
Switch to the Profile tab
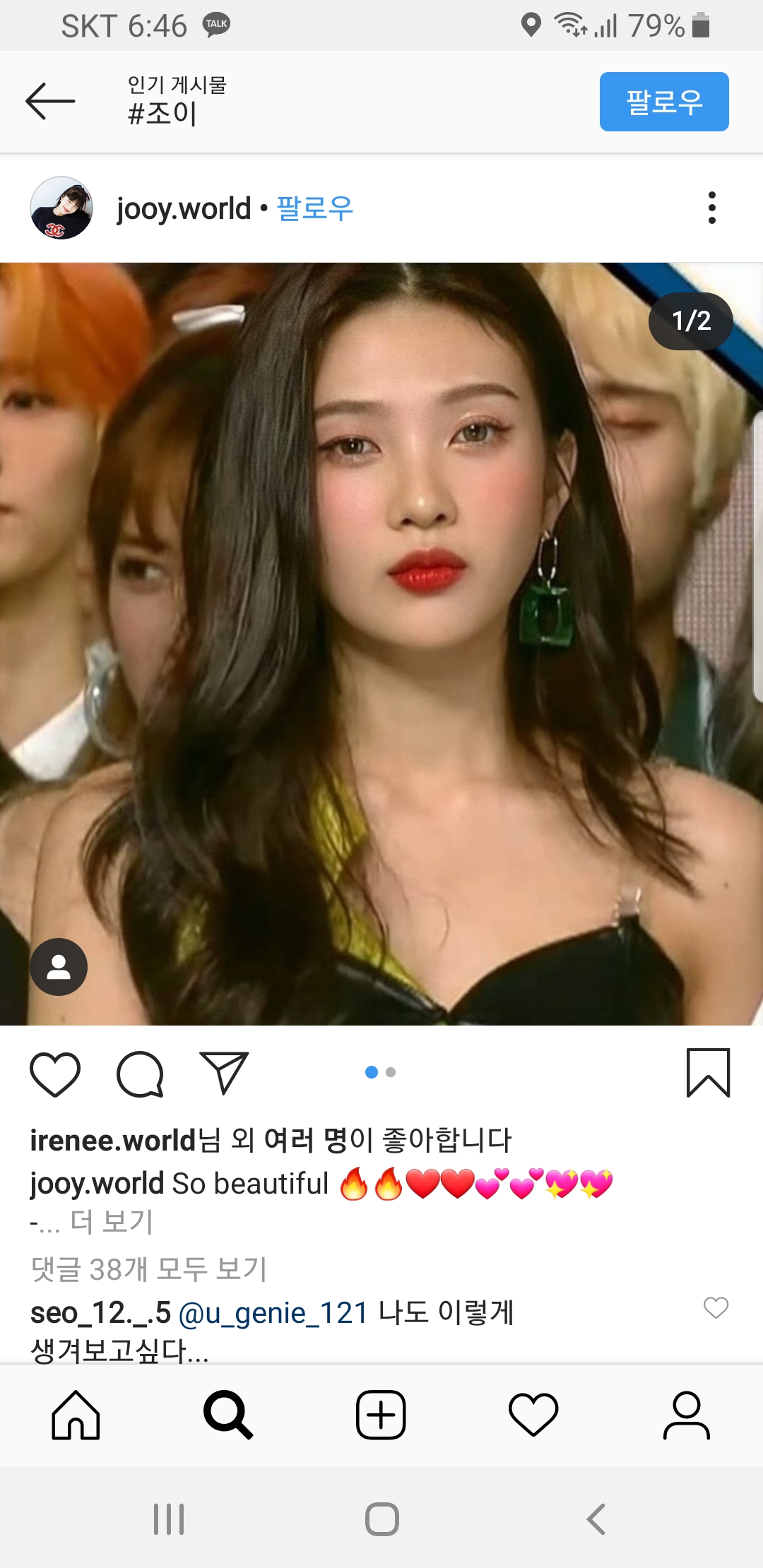click(x=686, y=1415)
